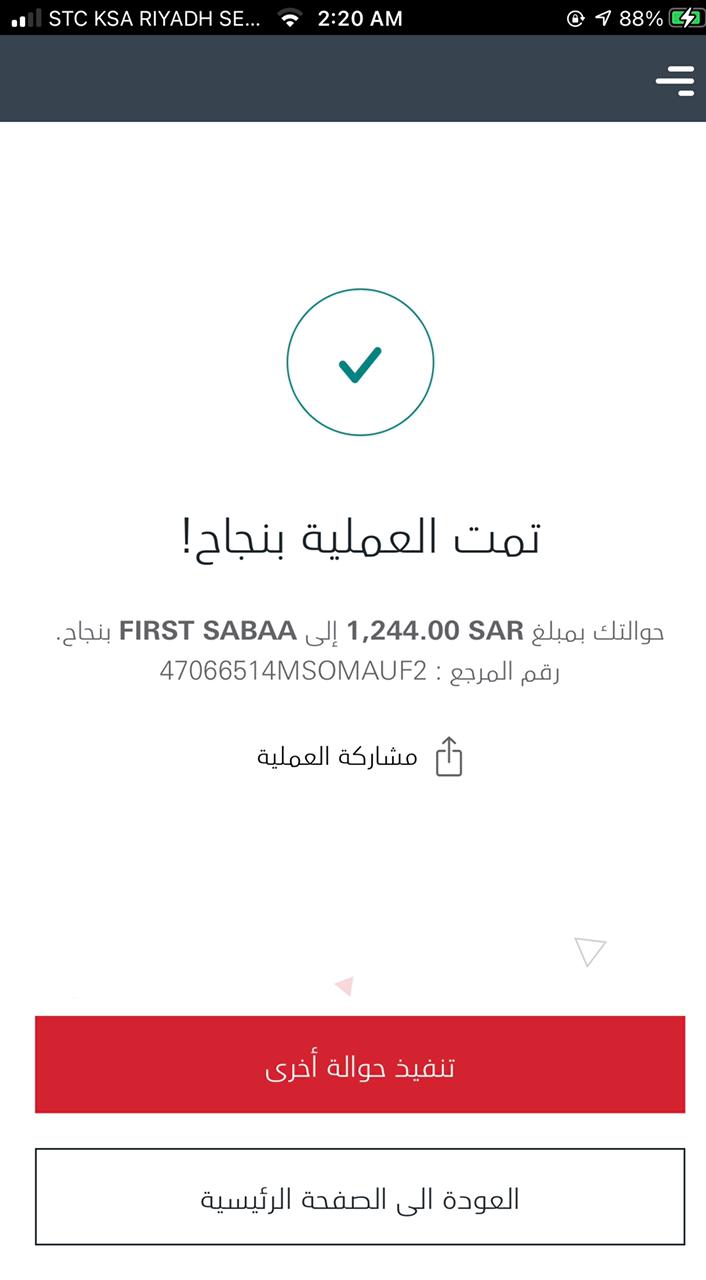
Task: Share the transaction via مشاركة العملية
Action: [360, 757]
